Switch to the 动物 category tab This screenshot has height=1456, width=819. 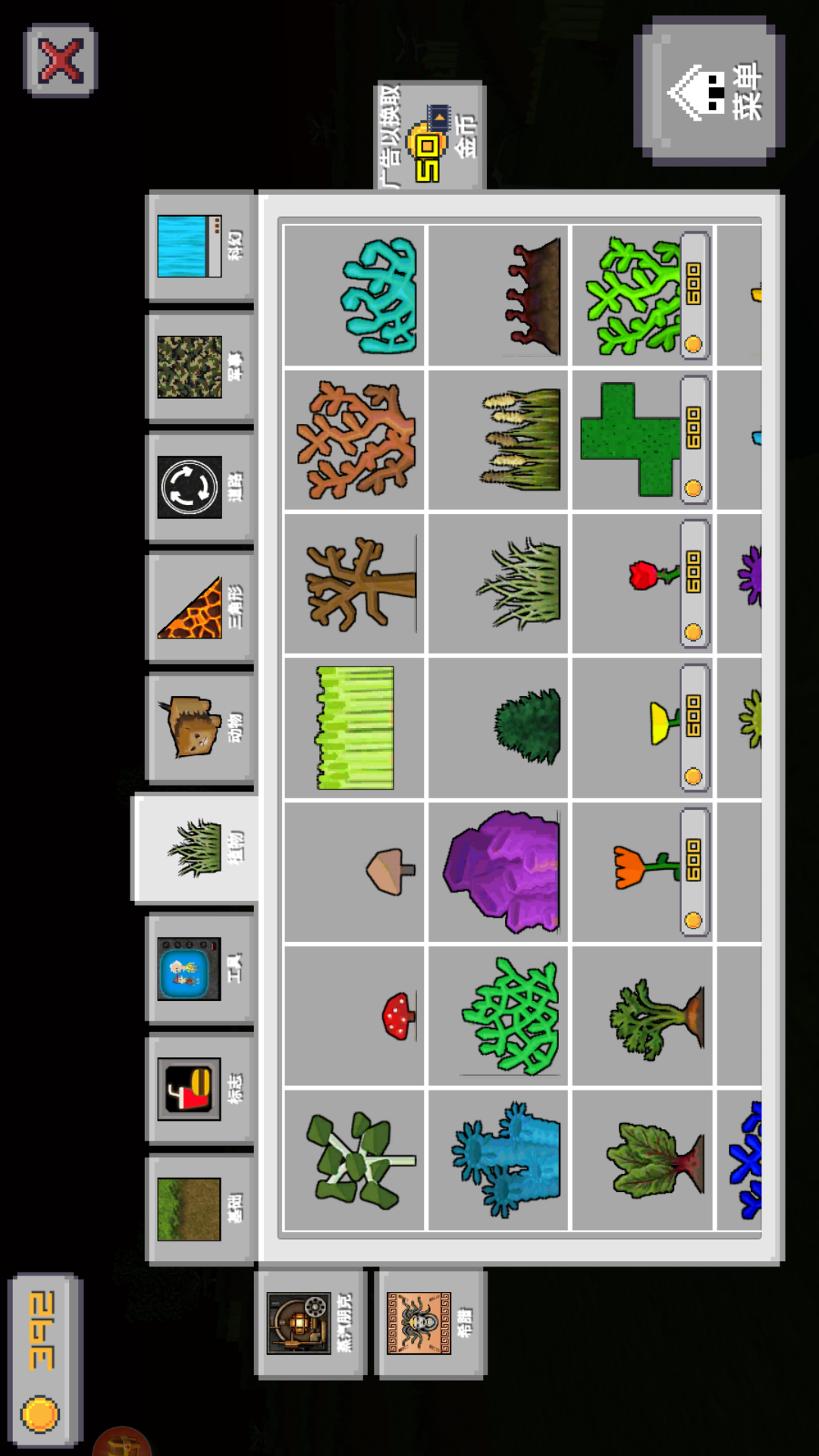(200, 728)
